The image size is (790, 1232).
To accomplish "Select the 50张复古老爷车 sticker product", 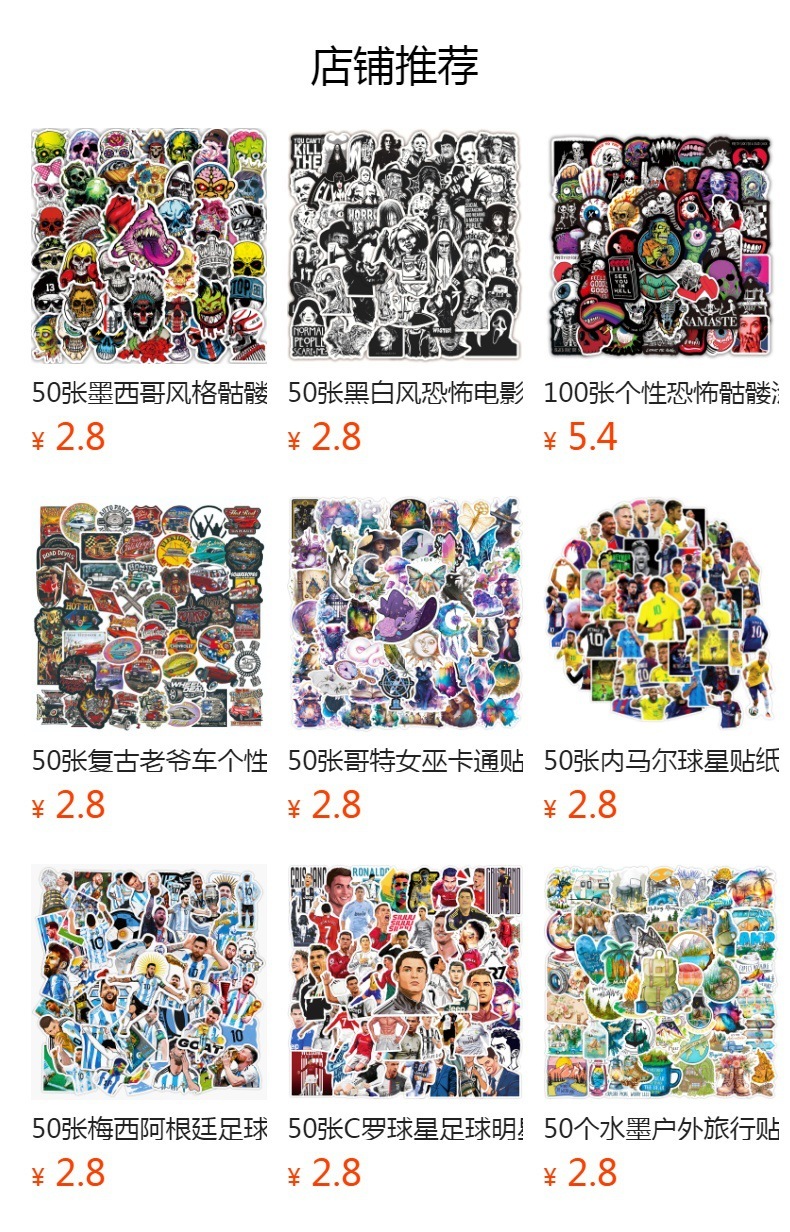I will [x=149, y=614].
